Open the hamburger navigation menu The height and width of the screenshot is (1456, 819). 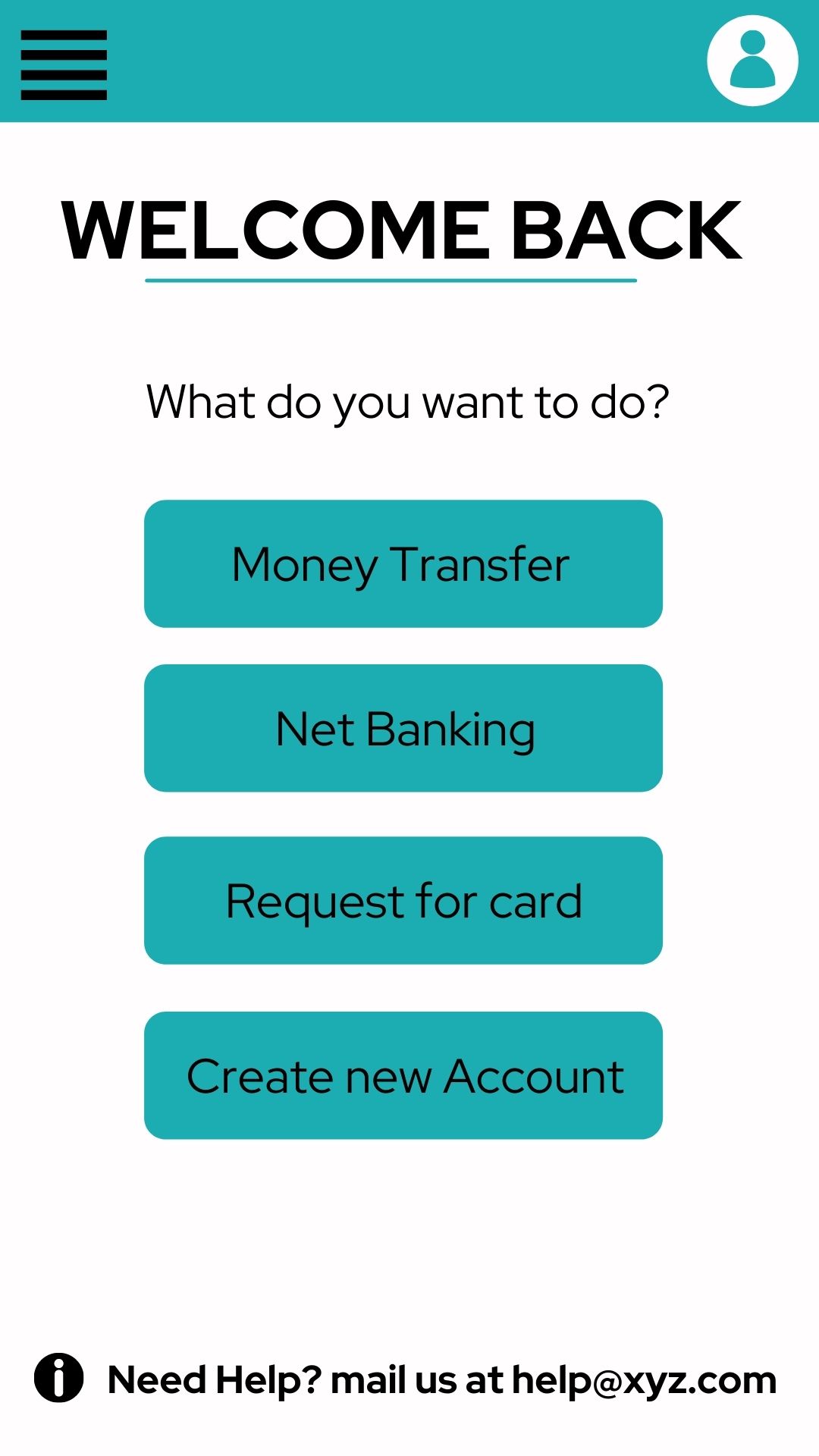(x=64, y=64)
